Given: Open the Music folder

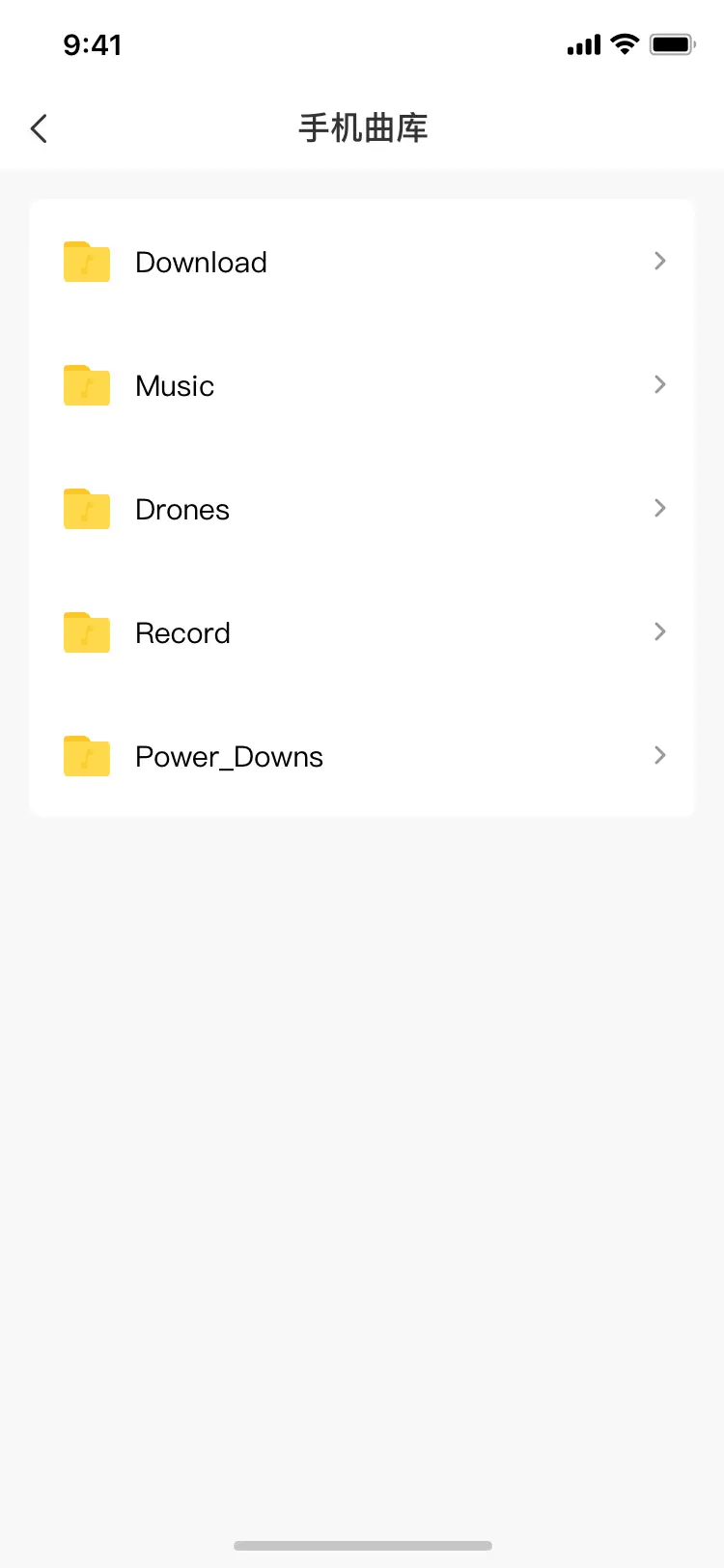Looking at the screenshot, I should pos(361,385).
